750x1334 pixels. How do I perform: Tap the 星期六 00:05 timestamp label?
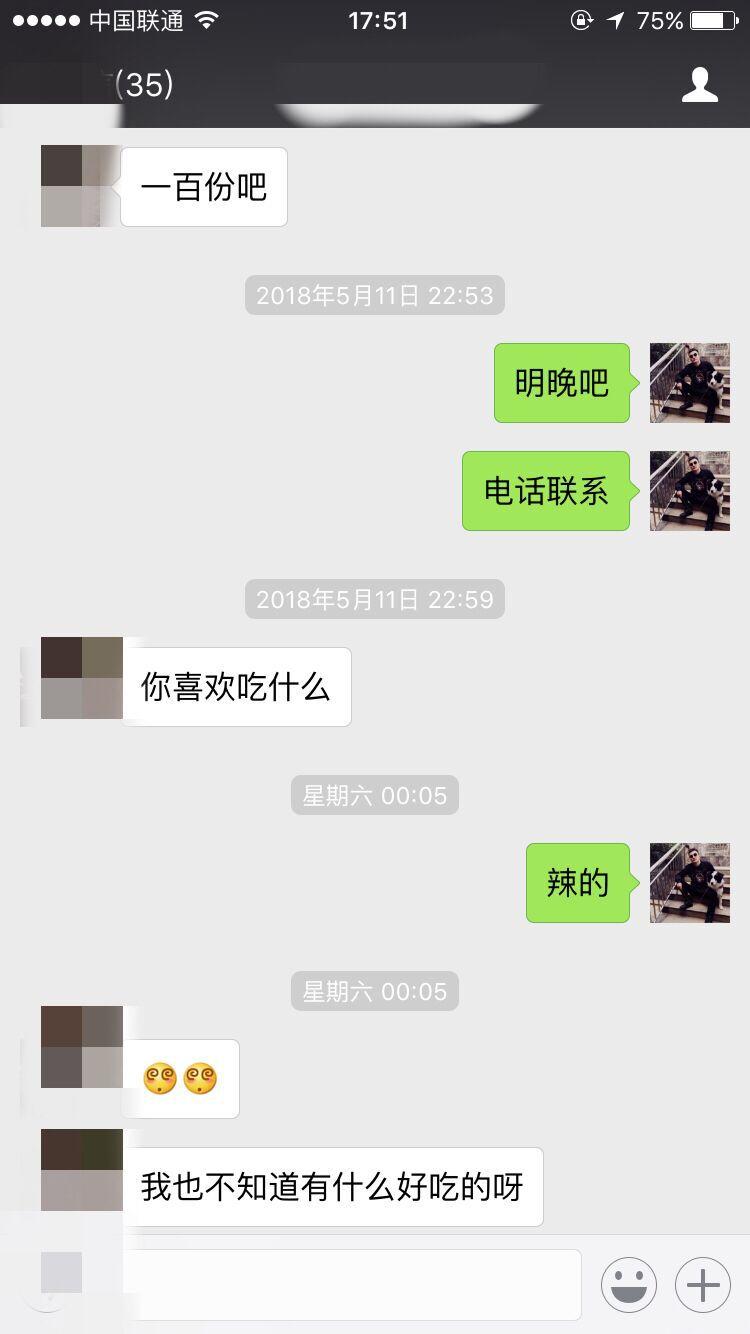(x=374, y=795)
